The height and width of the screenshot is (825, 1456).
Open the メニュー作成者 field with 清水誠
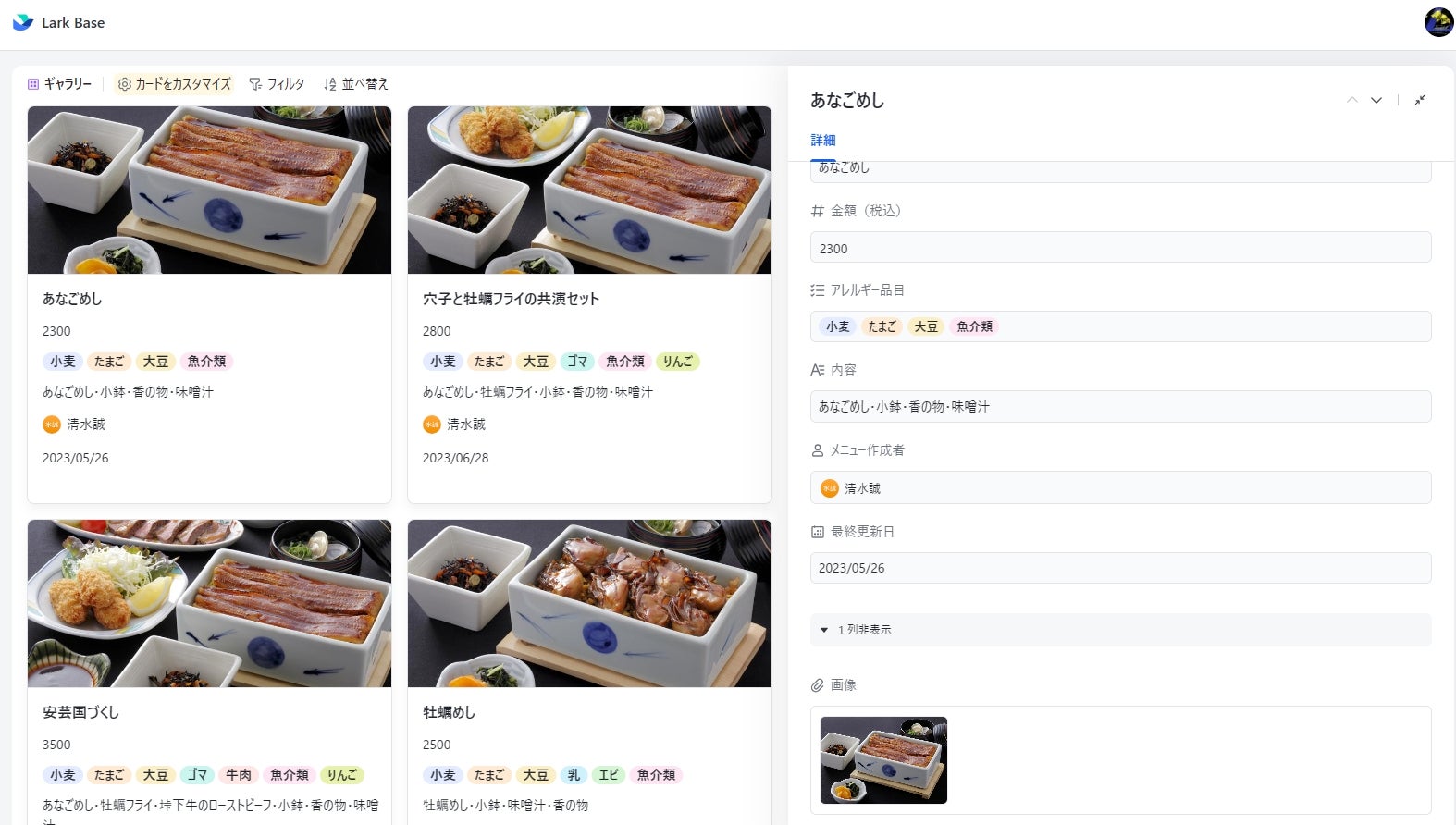(1120, 487)
